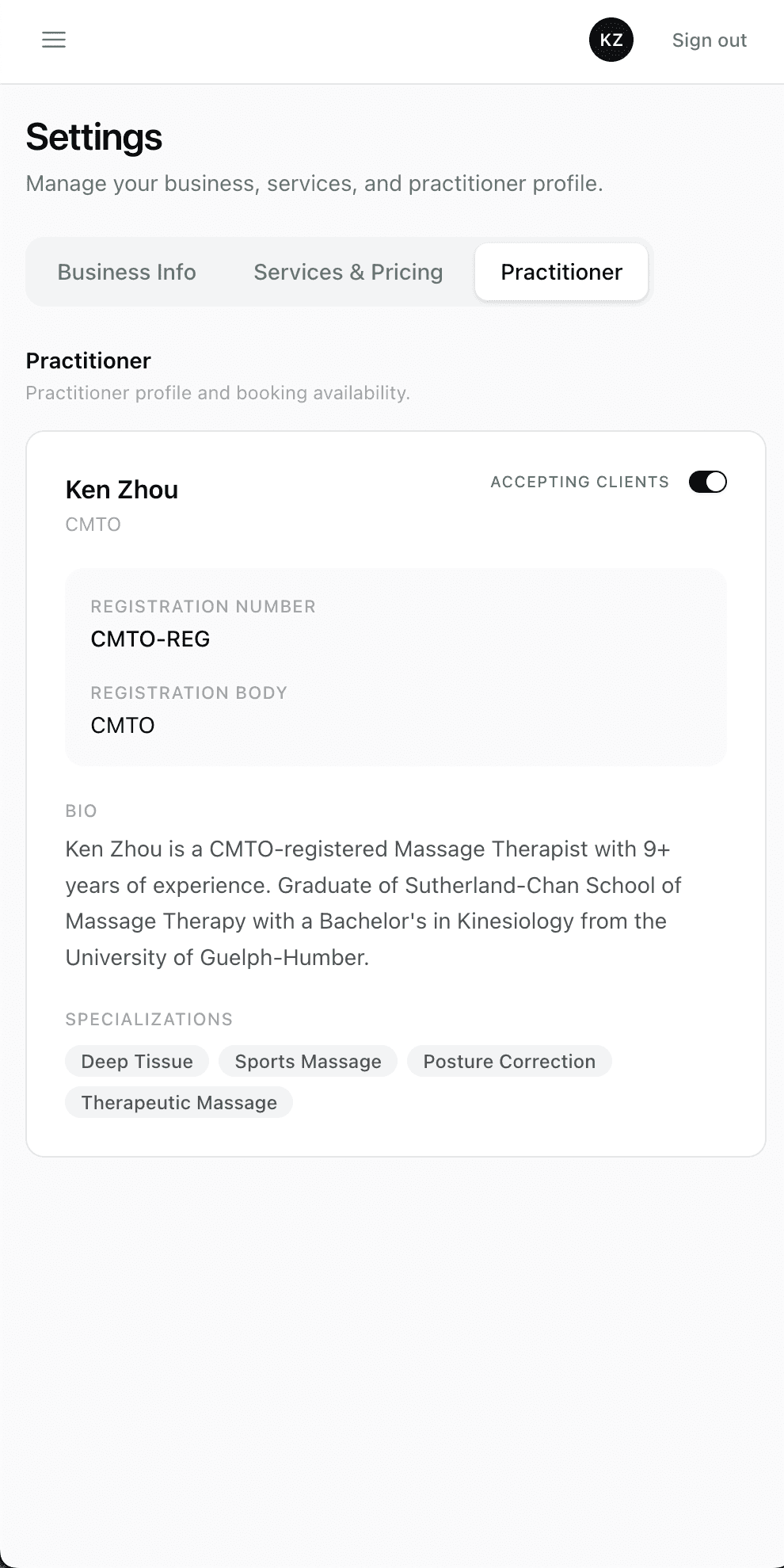Switch to the Business Info tab

coord(126,272)
